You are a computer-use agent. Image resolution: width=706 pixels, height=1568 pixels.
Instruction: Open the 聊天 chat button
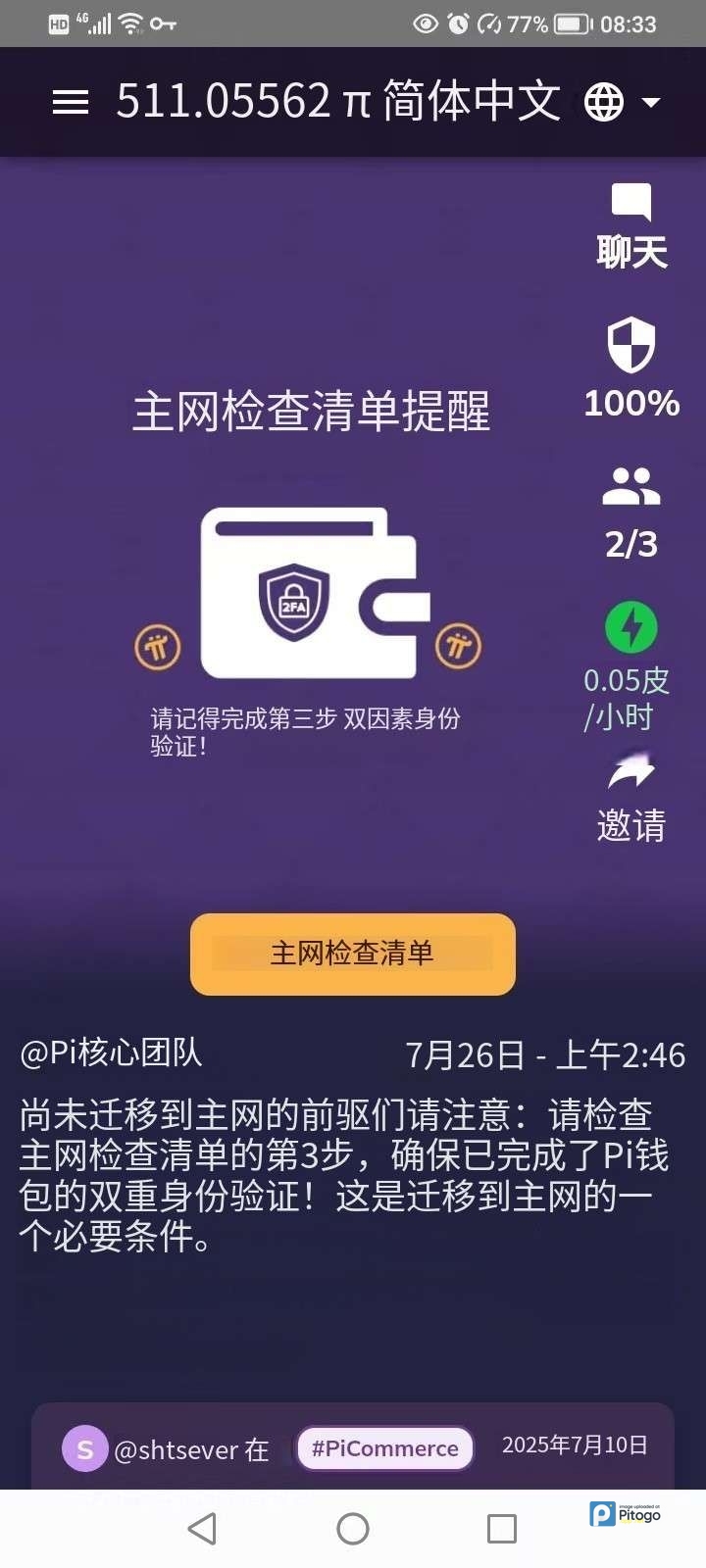(631, 227)
